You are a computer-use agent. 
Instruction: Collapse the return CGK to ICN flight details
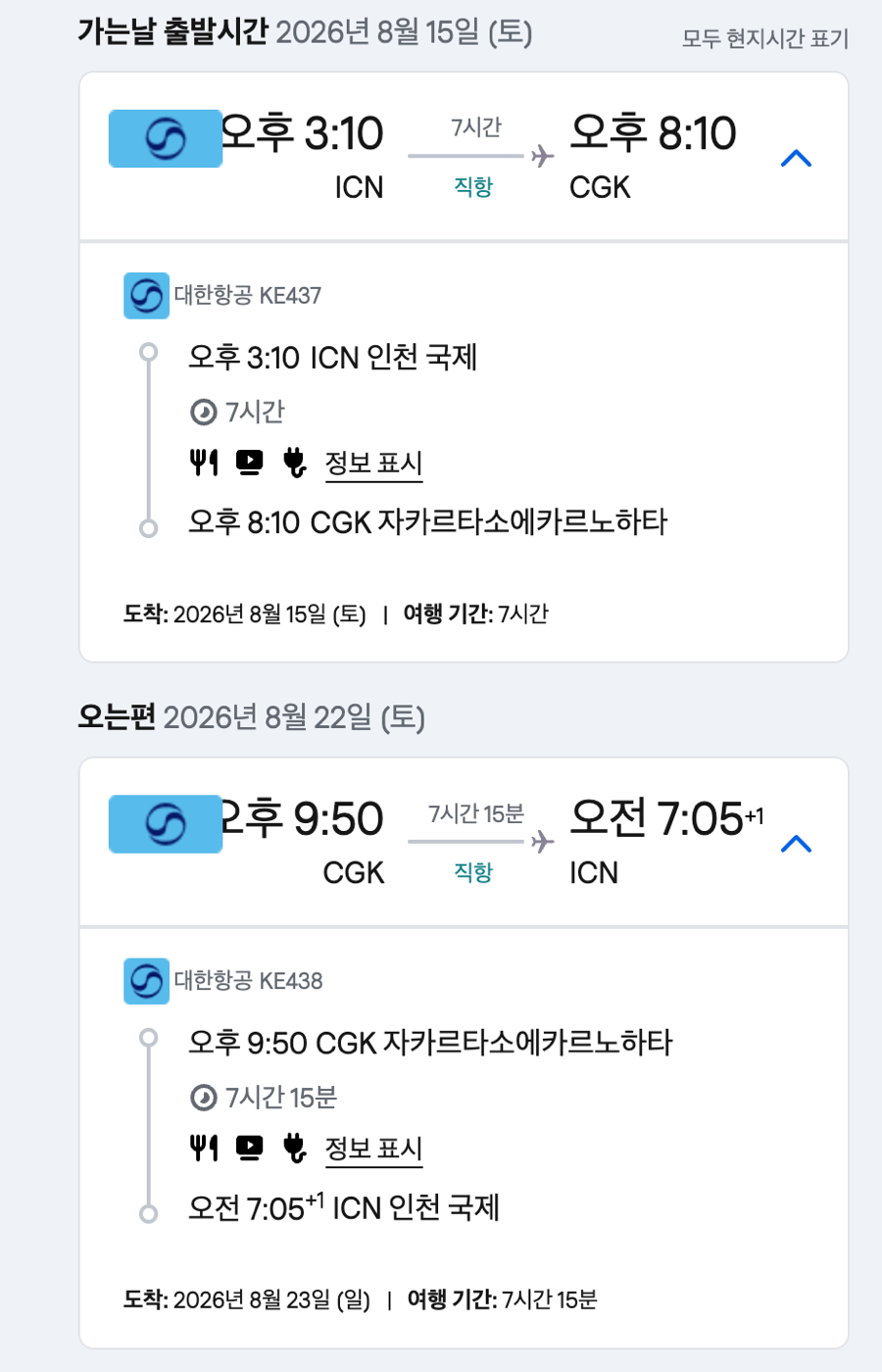[x=796, y=844]
